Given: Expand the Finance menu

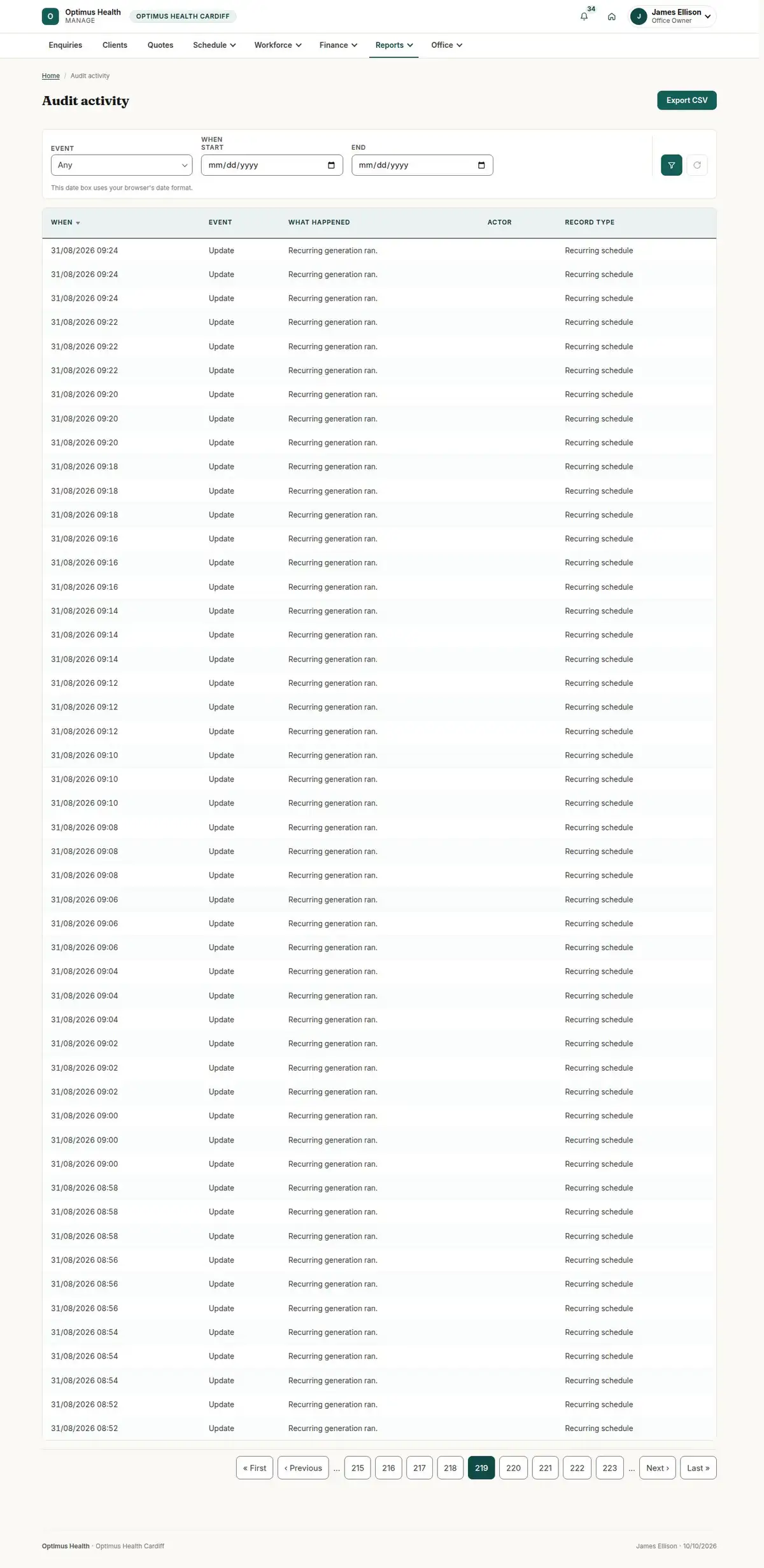Looking at the screenshot, I should coord(338,45).
